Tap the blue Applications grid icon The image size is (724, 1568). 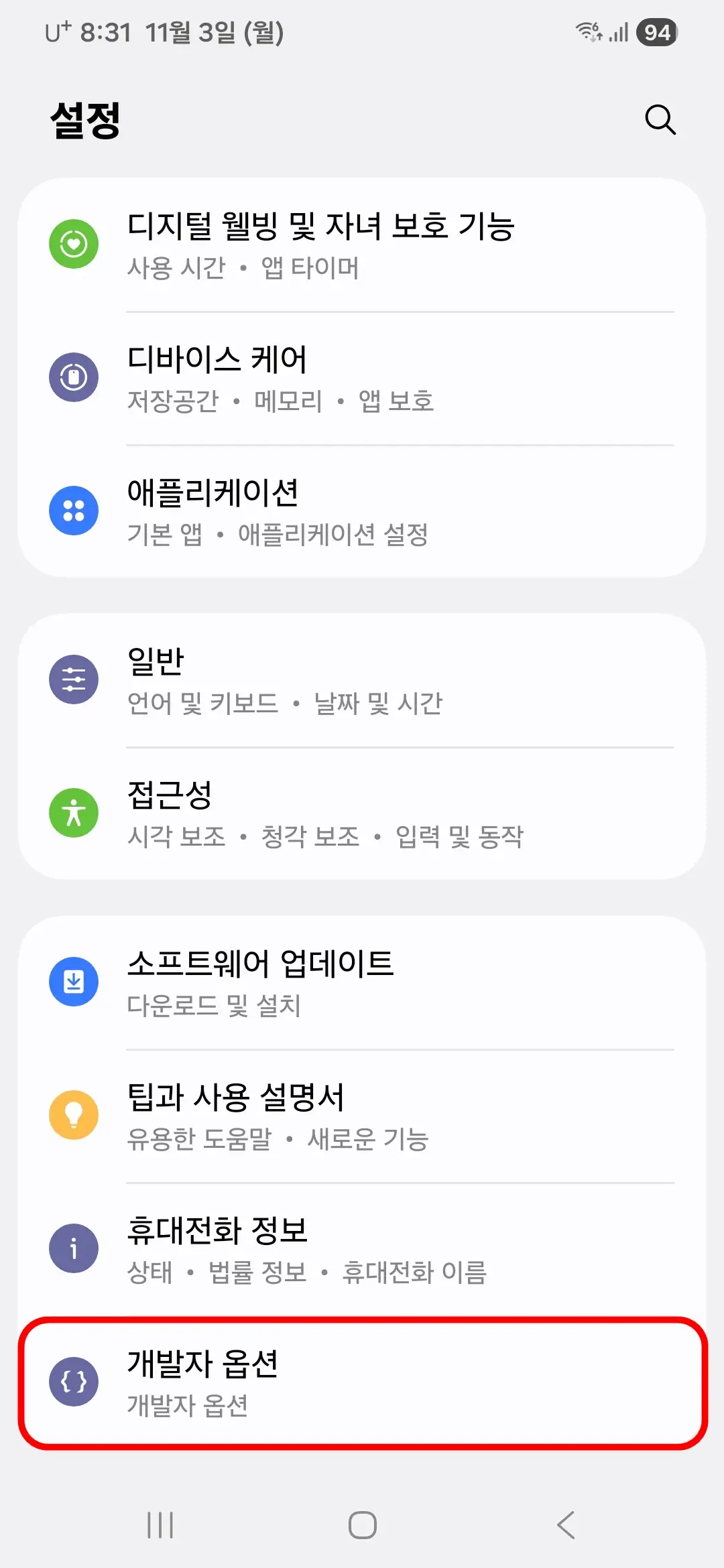(74, 511)
